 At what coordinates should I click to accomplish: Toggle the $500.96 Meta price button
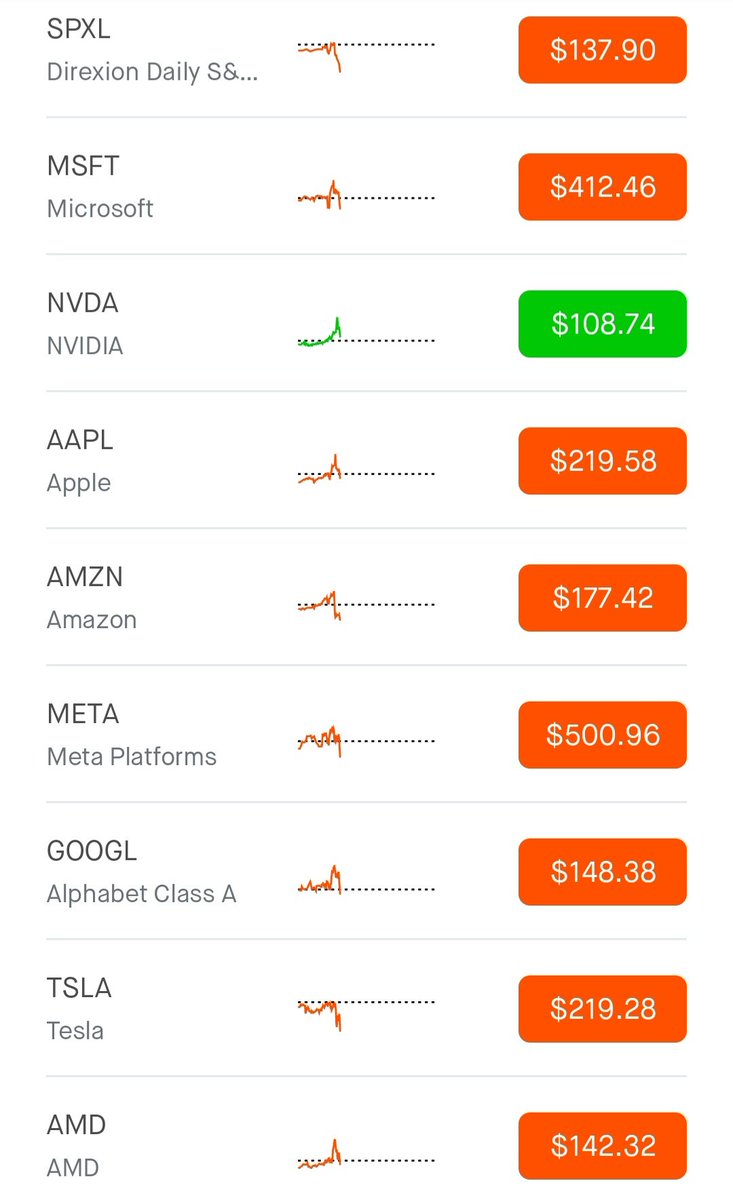pos(602,735)
